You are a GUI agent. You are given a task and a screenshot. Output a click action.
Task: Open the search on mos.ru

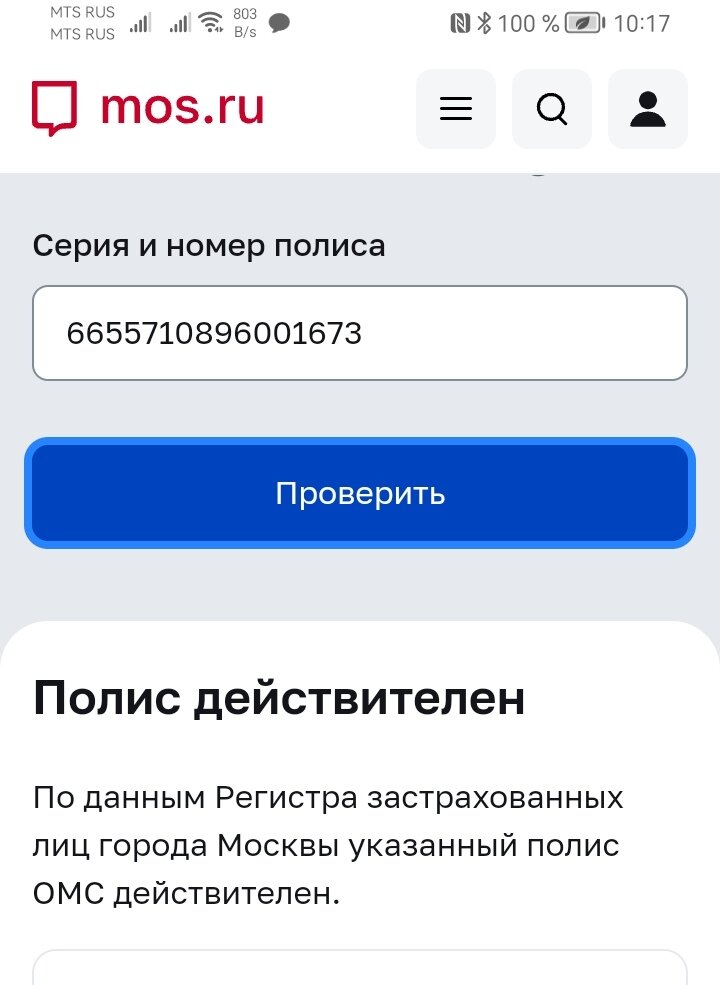click(551, 109)
